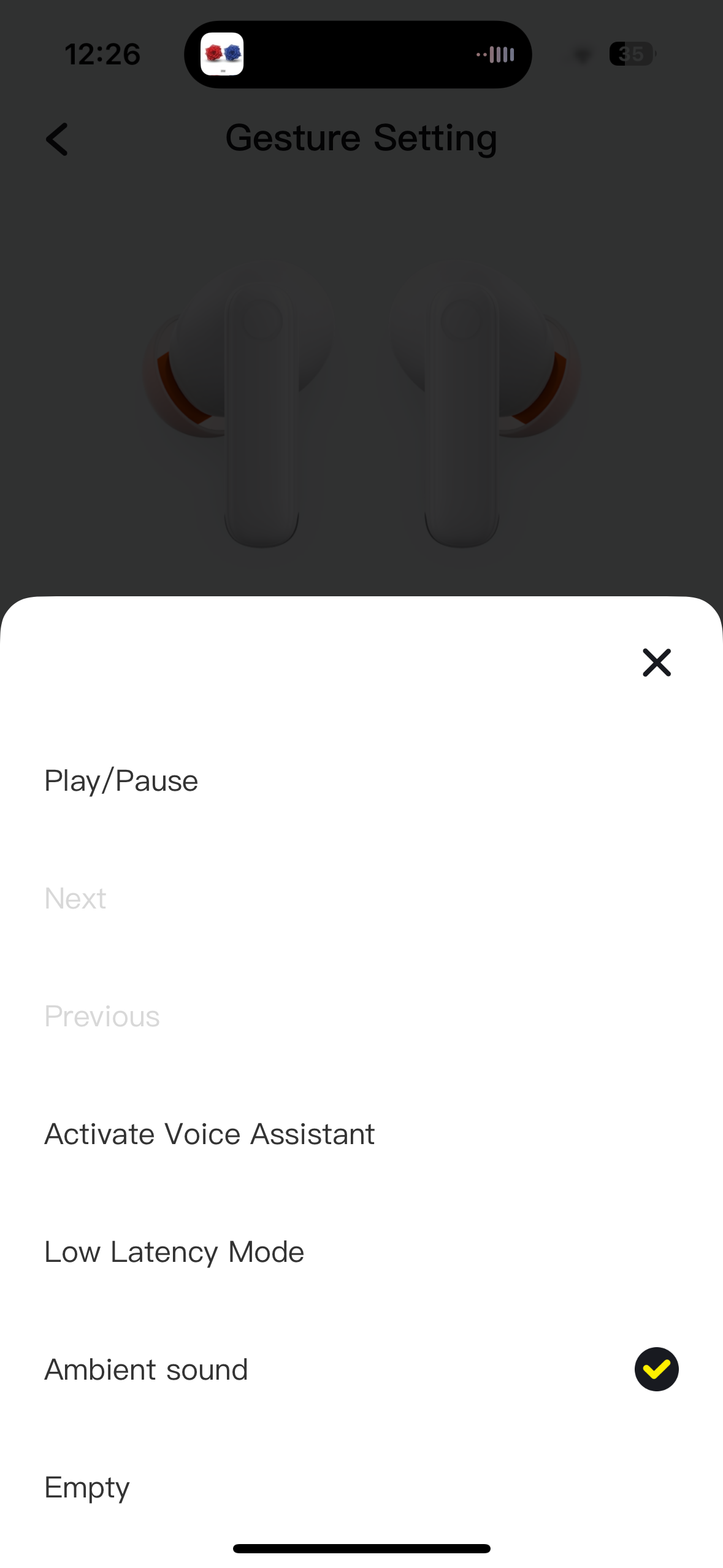Pick Low Latency Mode option

(x=174, y=1251)
